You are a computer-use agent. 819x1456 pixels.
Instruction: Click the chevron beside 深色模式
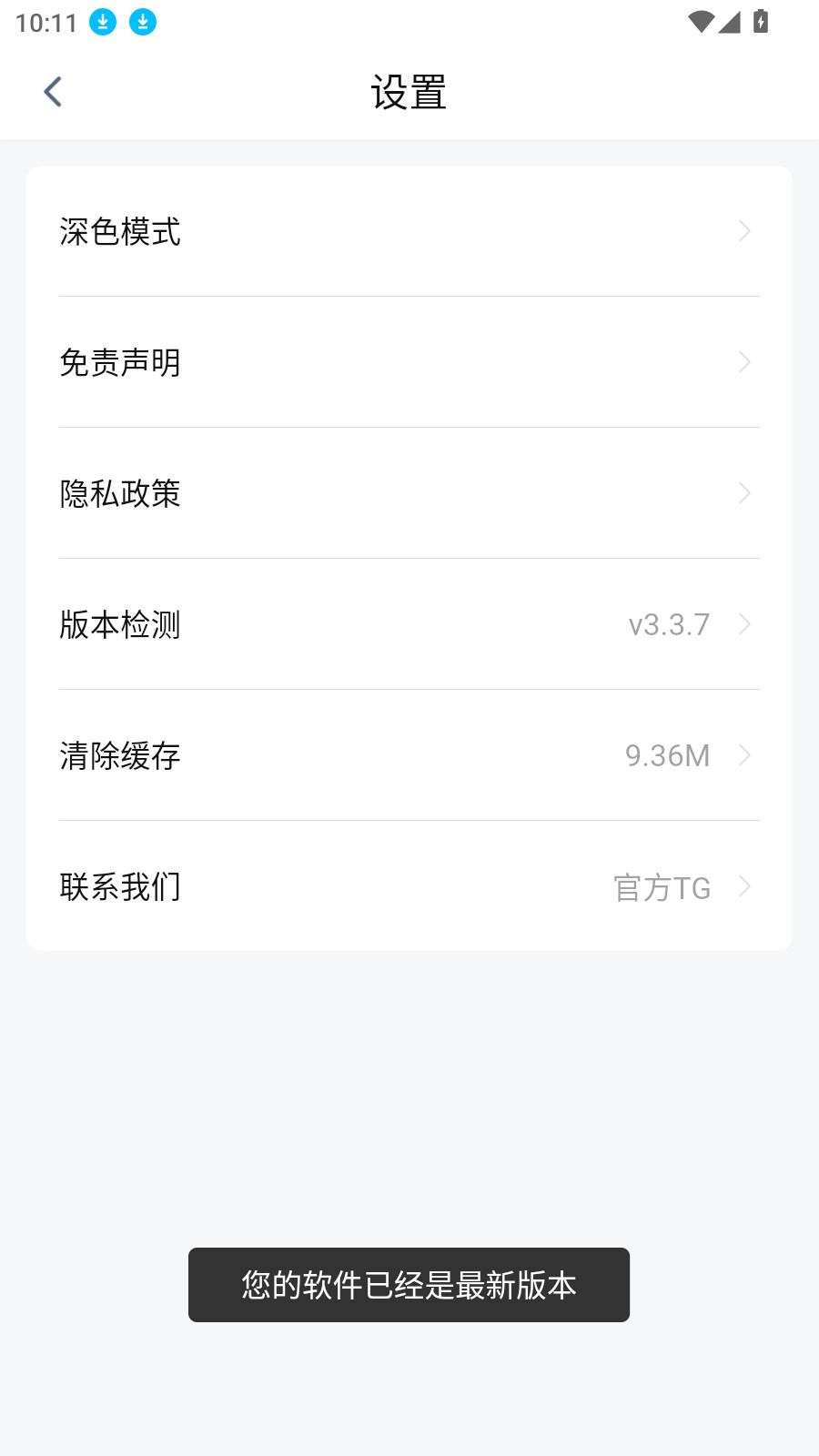tap(744, 232)
